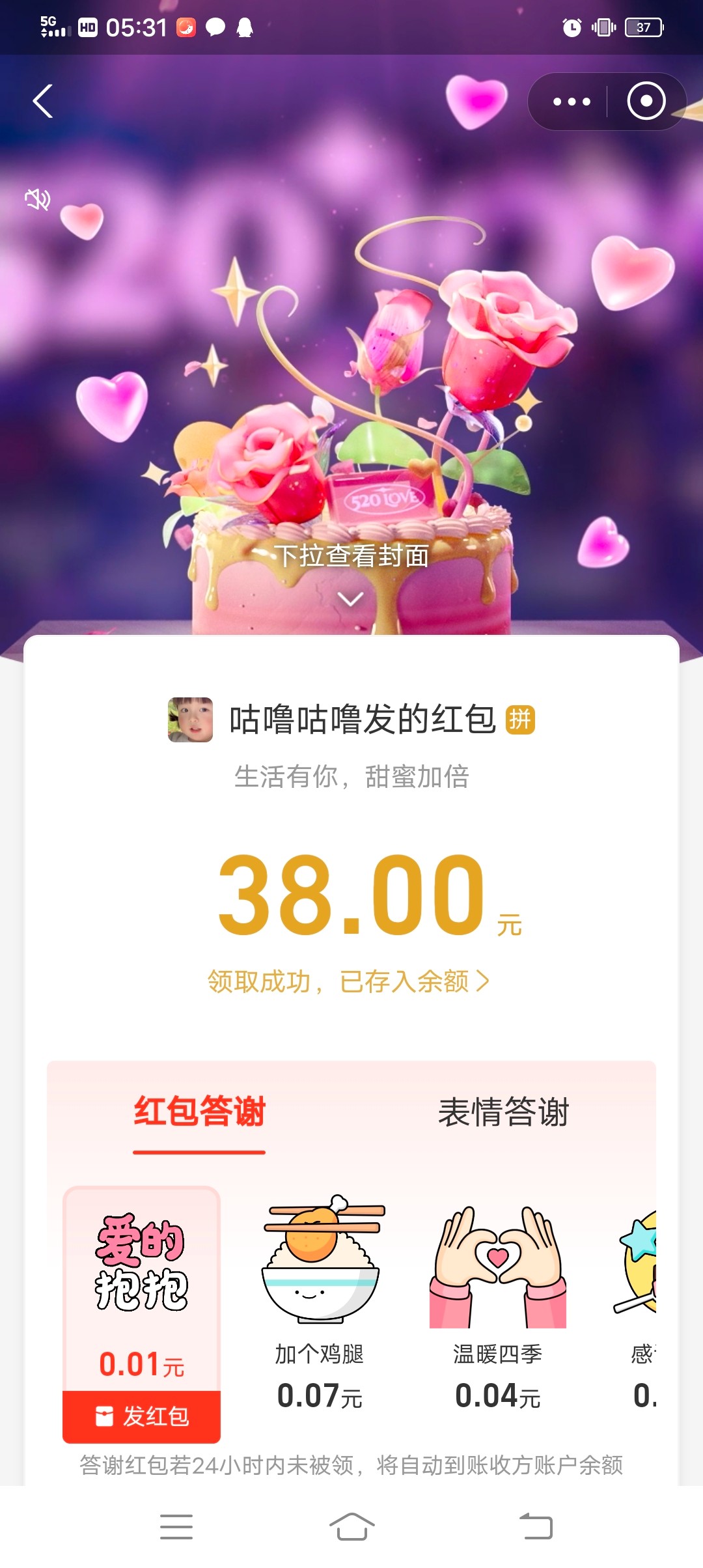The image size is (703, 1568).
Task: Close the mini program with circle icon
Action: tap(646, 102)
